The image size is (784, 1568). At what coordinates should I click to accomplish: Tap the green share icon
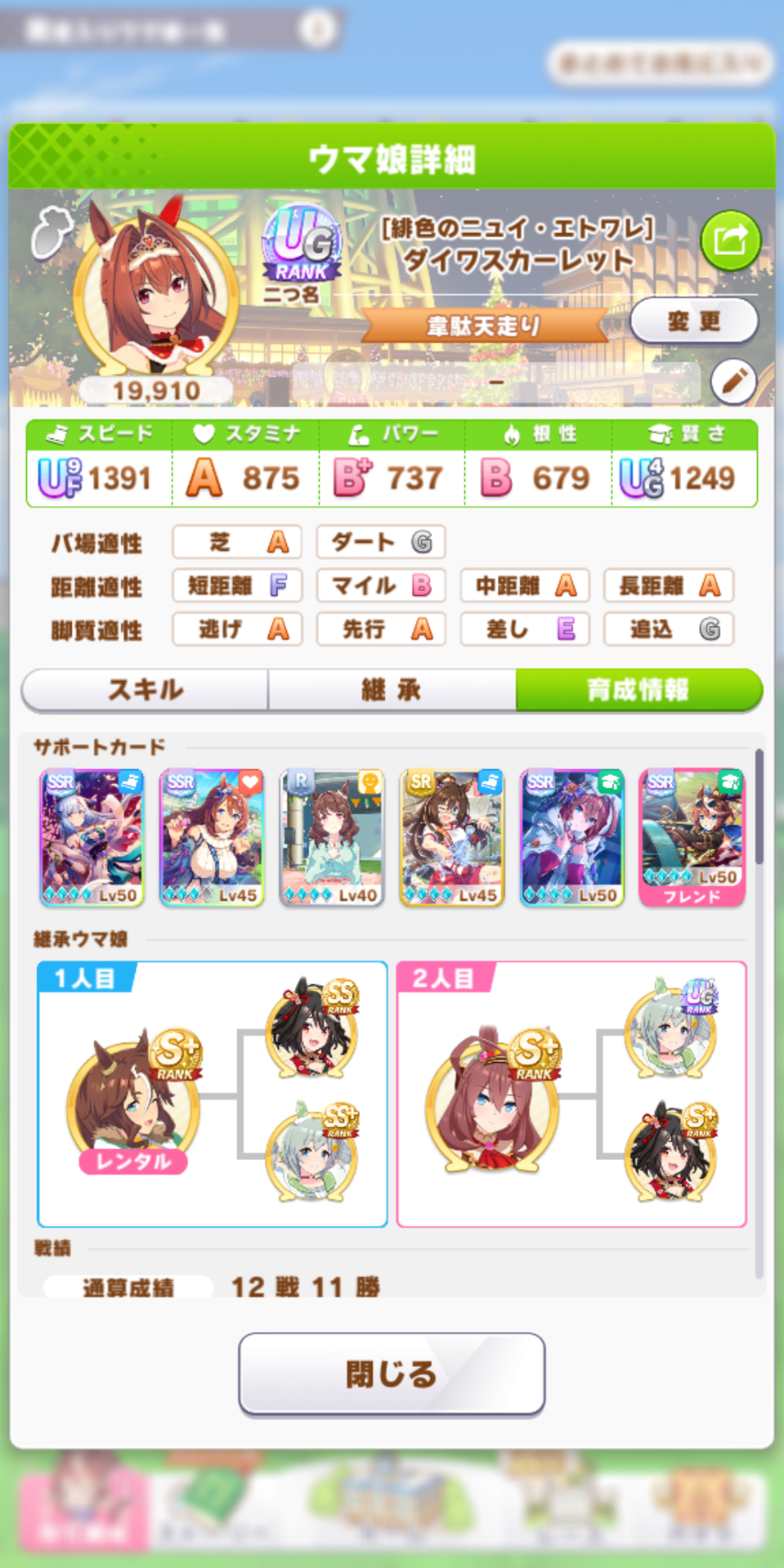pos(729,240)
